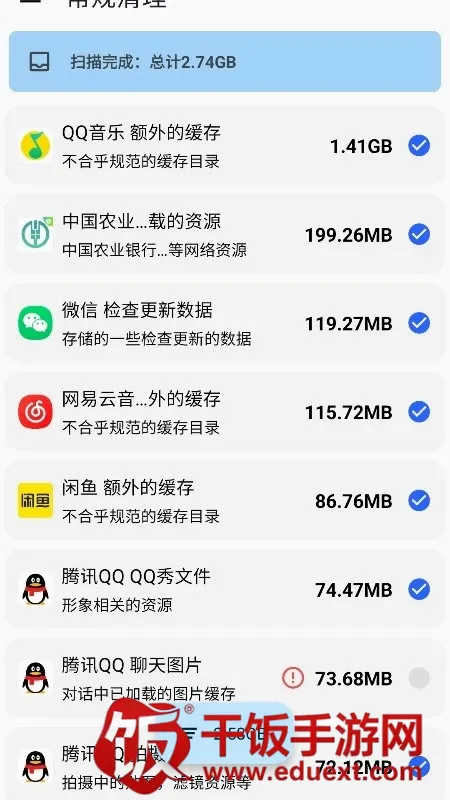
Task: Uncheck the QQ音乐 额外的缓存 checkbox
Action: pyautogui.click(x=419, y=146)
